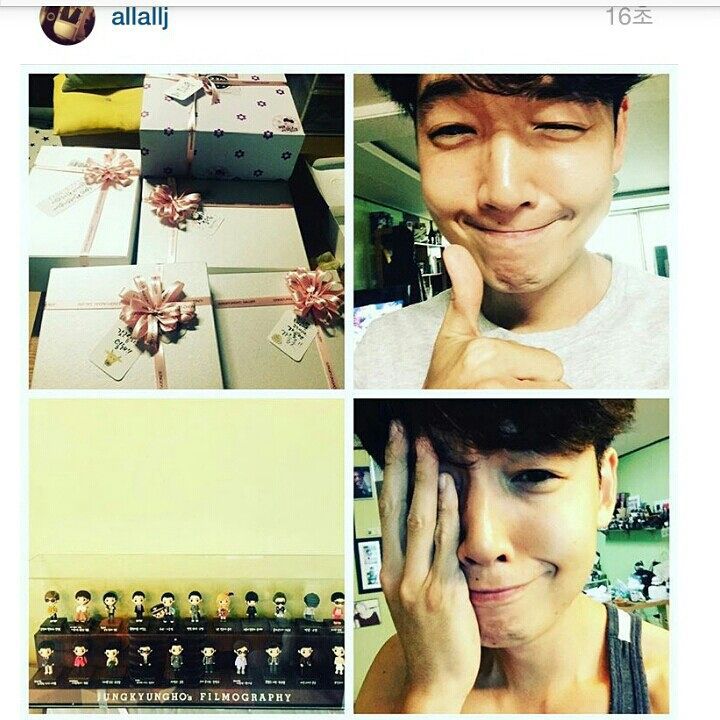Tap the allallj username
Image resolution: width=720 pixels, height=720 pixels.
139,17
